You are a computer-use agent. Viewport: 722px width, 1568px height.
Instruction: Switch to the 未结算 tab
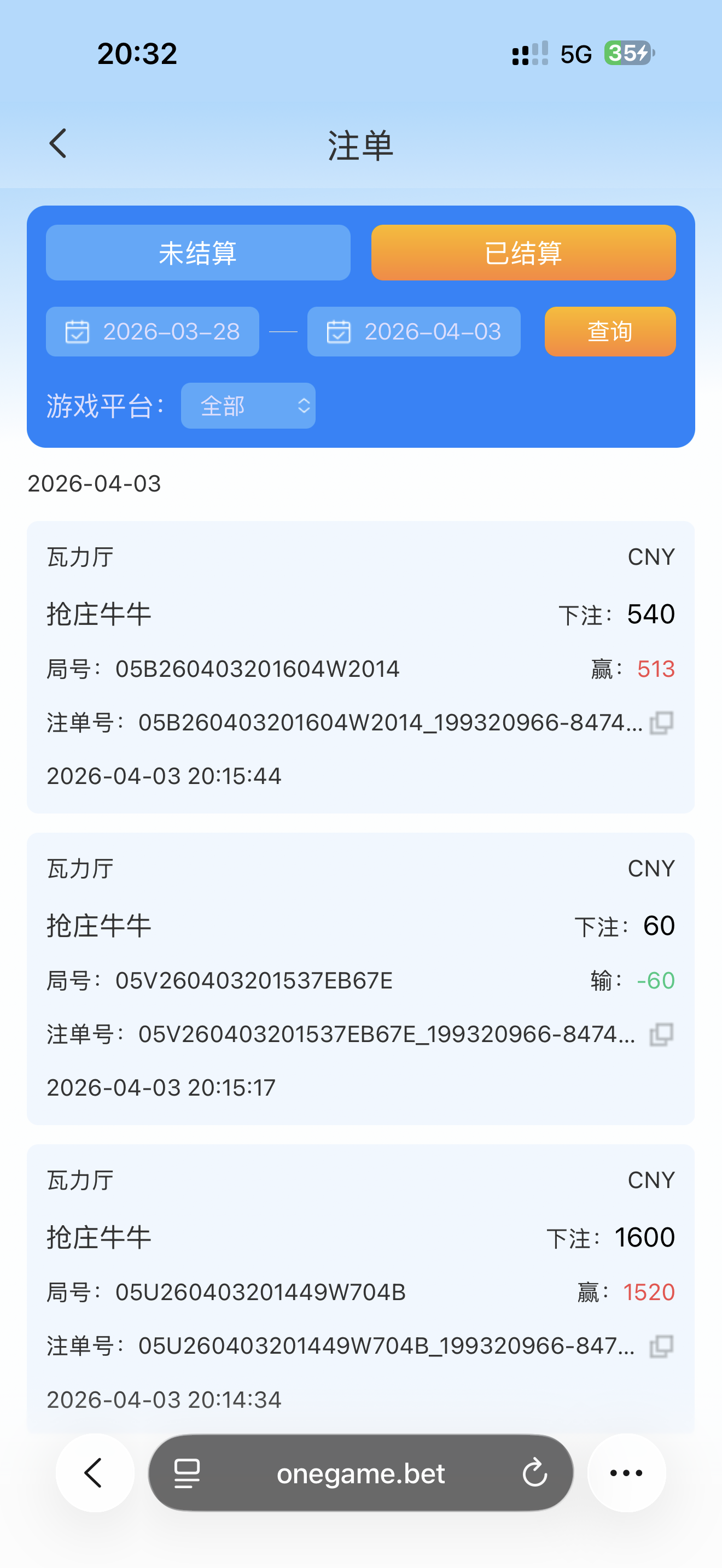tap(198, 253)
